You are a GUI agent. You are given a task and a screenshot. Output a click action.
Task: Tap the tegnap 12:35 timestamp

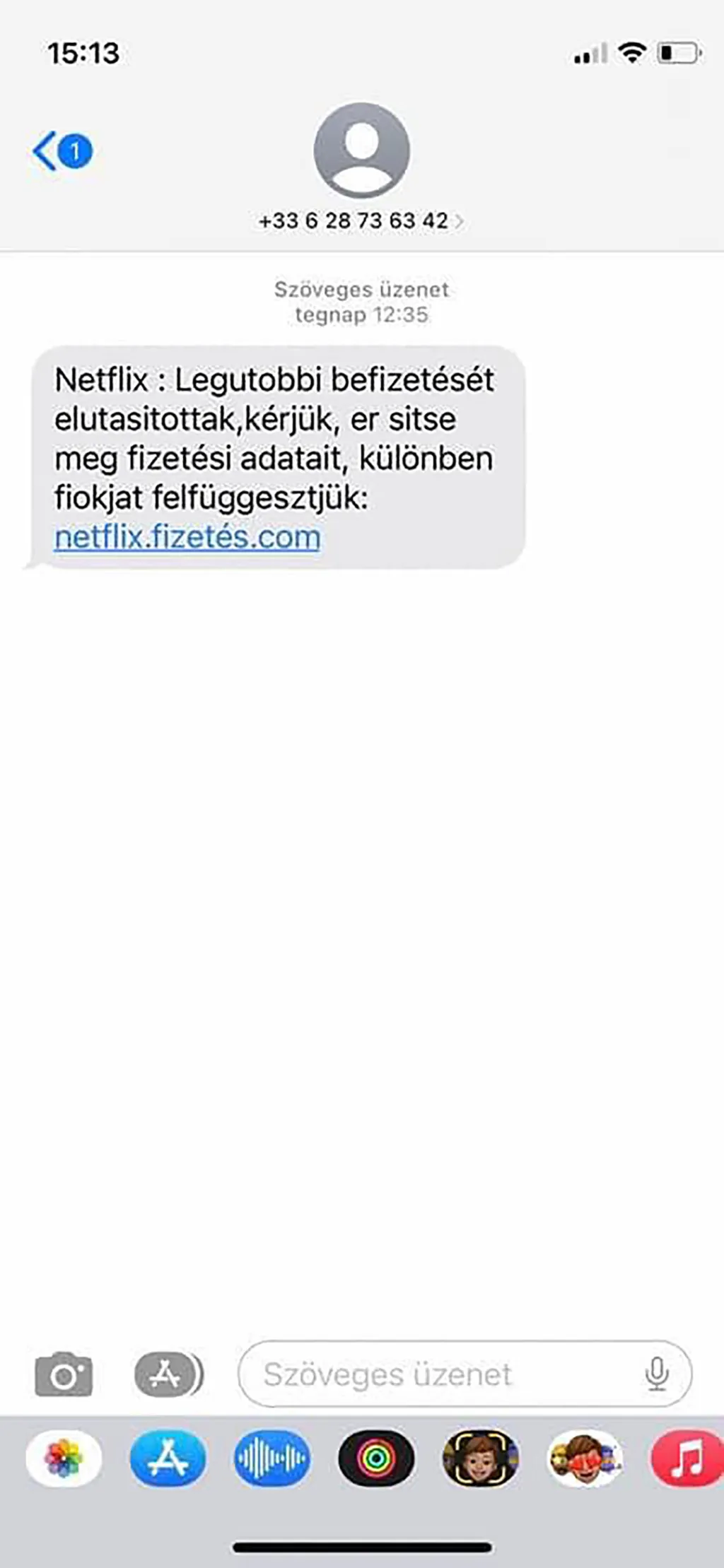(362, 316)
